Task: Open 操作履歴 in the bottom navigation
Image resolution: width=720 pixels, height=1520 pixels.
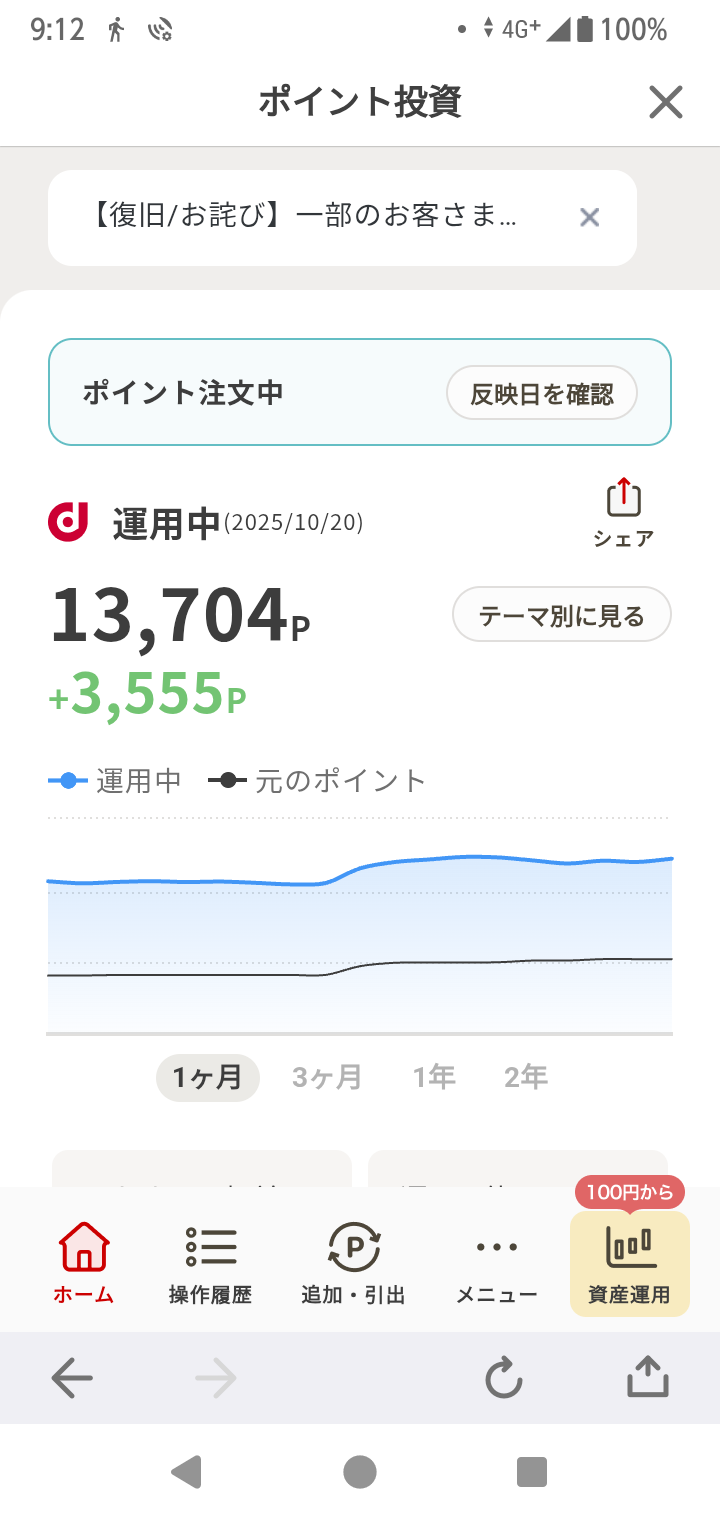Action: pos(210,1263)
